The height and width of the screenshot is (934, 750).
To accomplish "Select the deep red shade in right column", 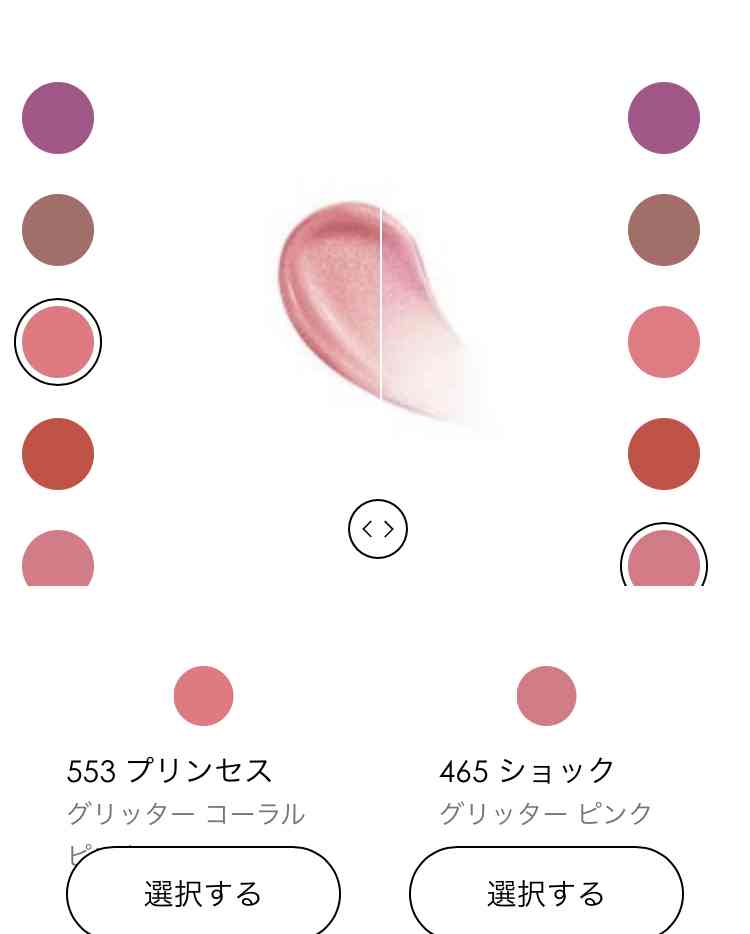I will (664, 453).
